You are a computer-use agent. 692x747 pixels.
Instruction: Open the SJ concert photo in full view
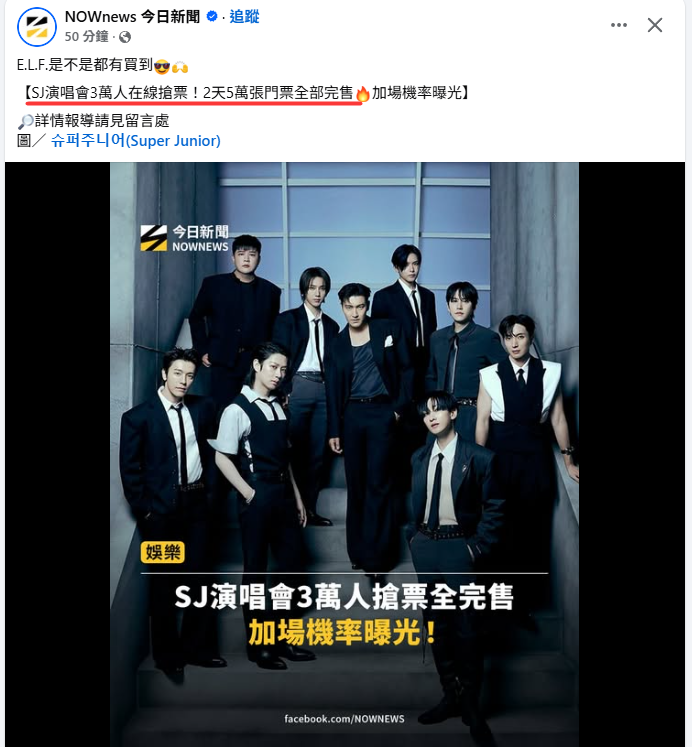[344, 450]
